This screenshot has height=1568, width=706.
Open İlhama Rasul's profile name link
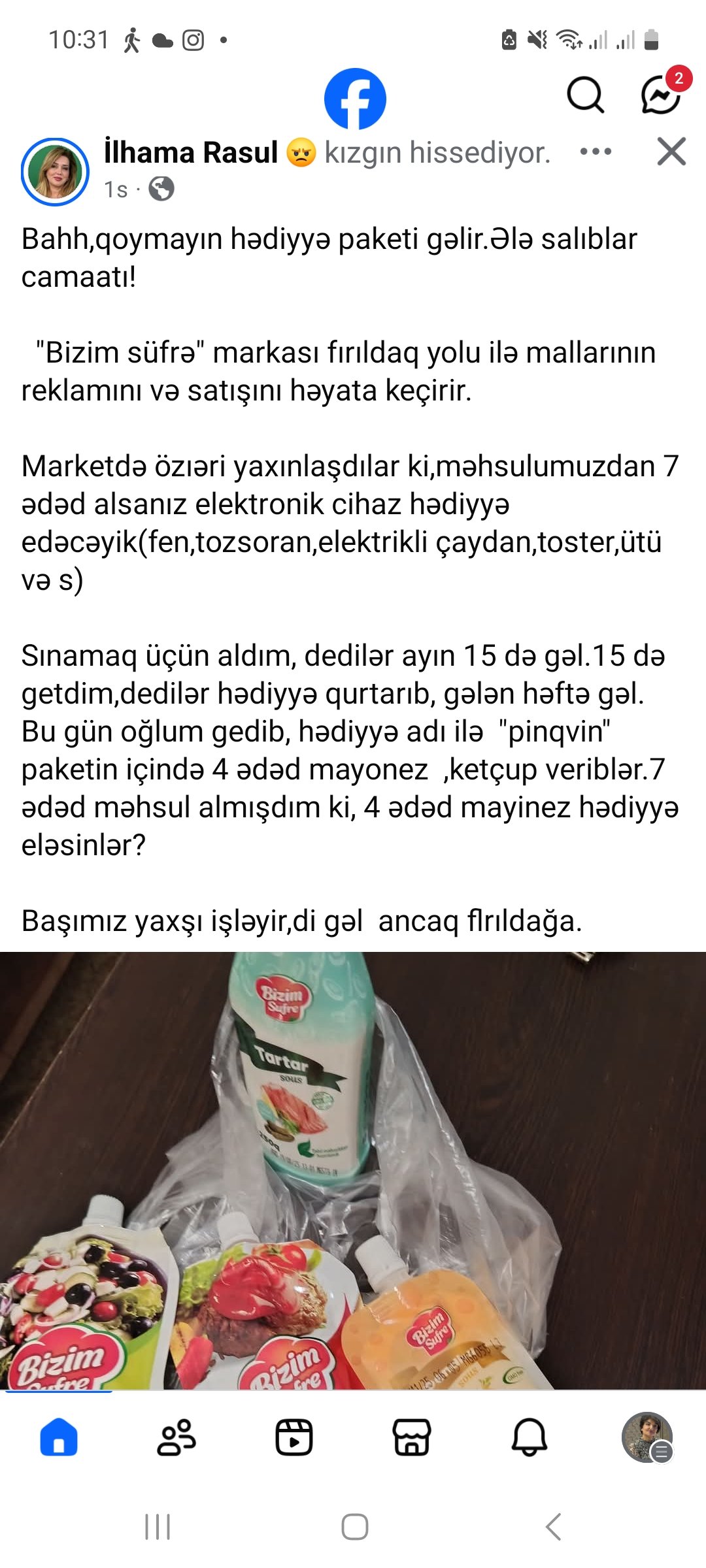191,153
